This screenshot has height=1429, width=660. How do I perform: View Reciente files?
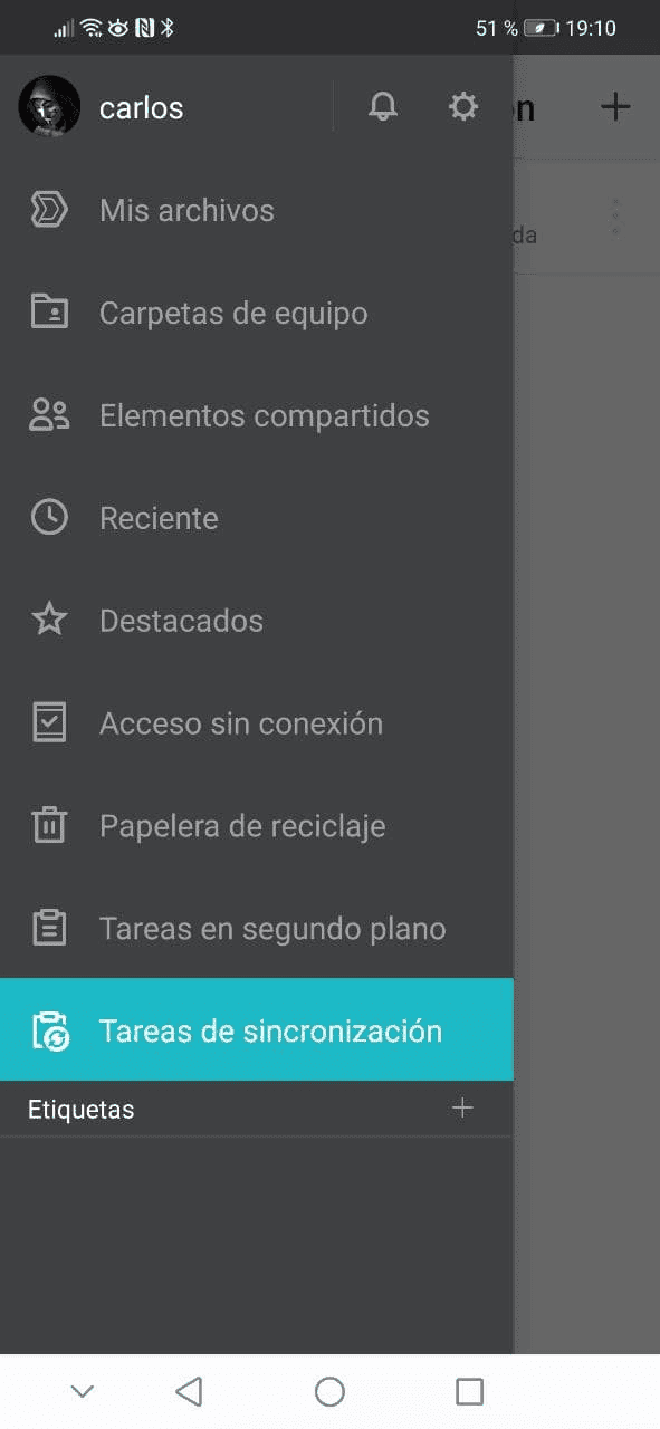257,518
